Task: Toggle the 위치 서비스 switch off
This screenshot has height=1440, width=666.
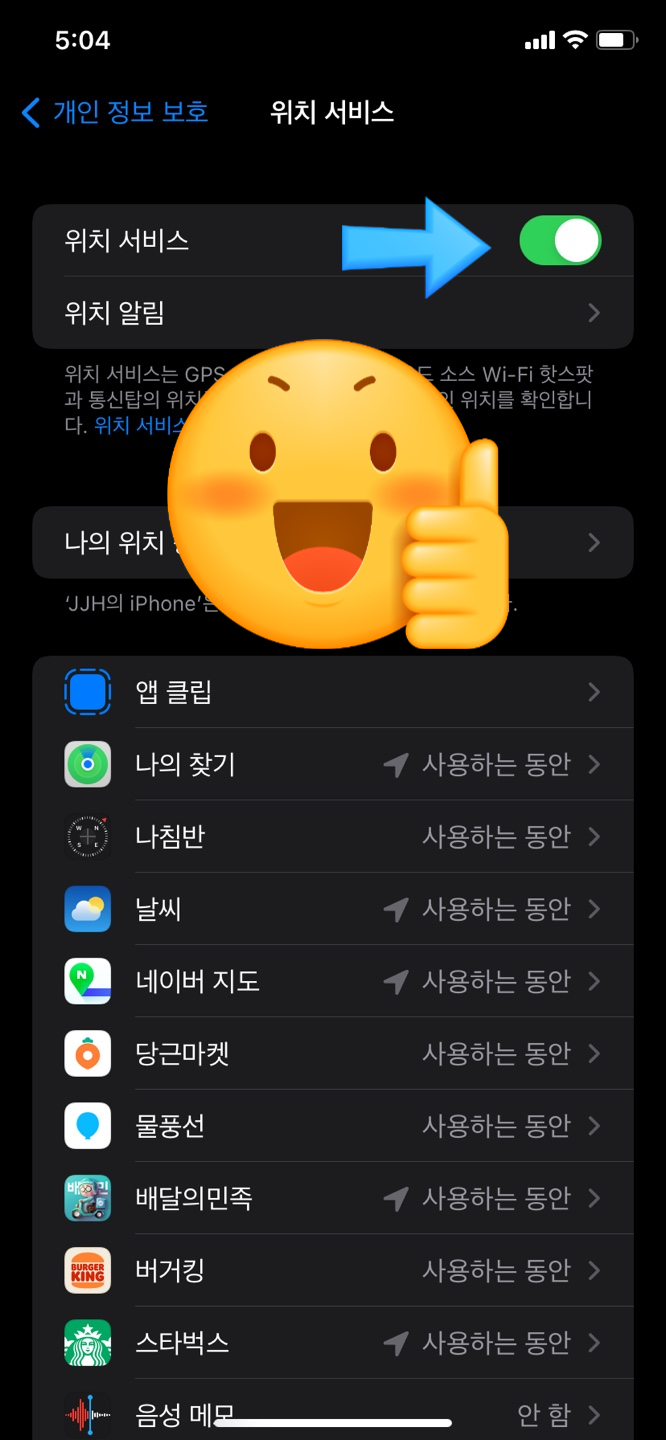Action: [560, 241]
